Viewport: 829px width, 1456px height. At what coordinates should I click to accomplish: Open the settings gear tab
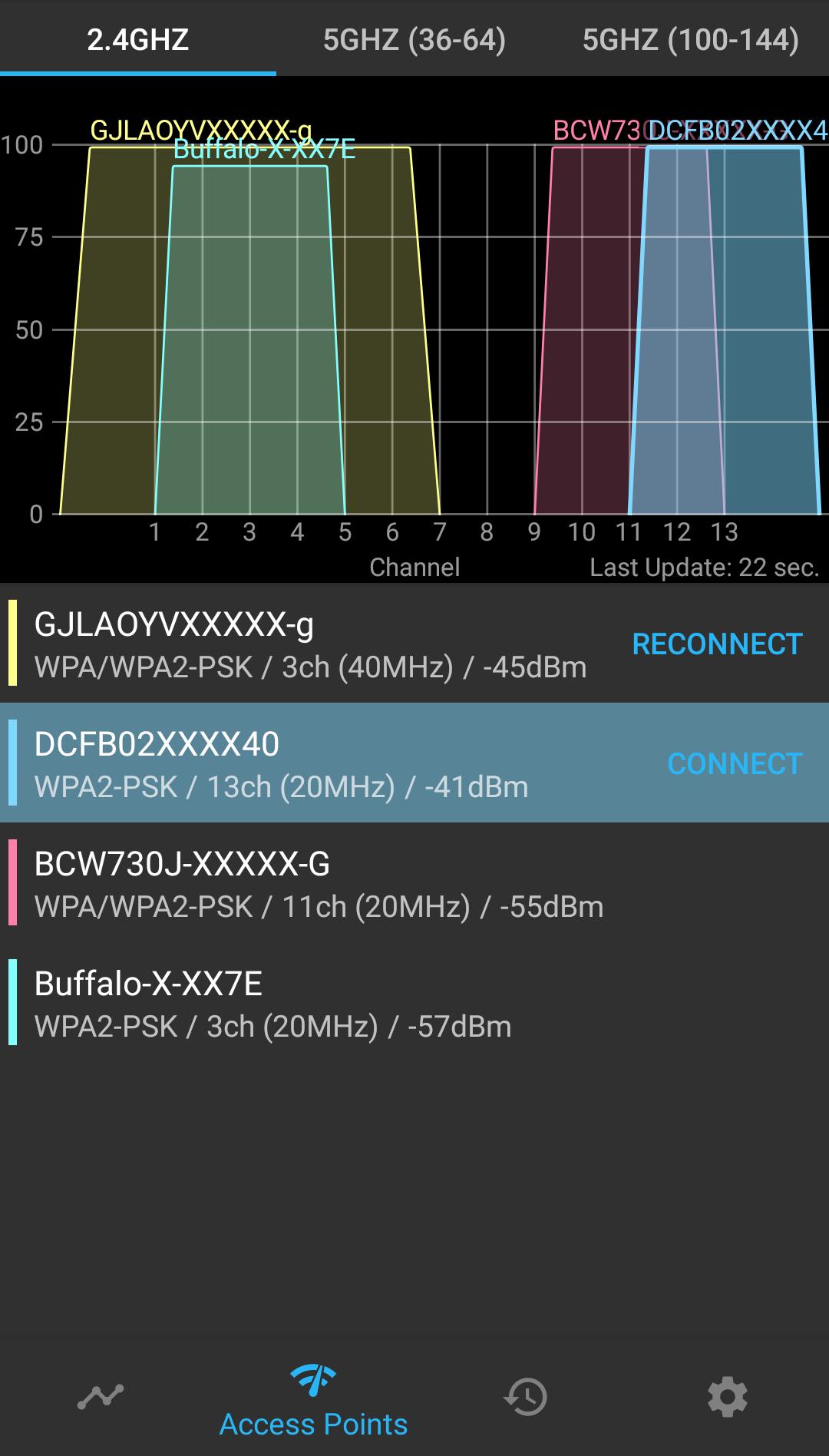[727, 1398]
